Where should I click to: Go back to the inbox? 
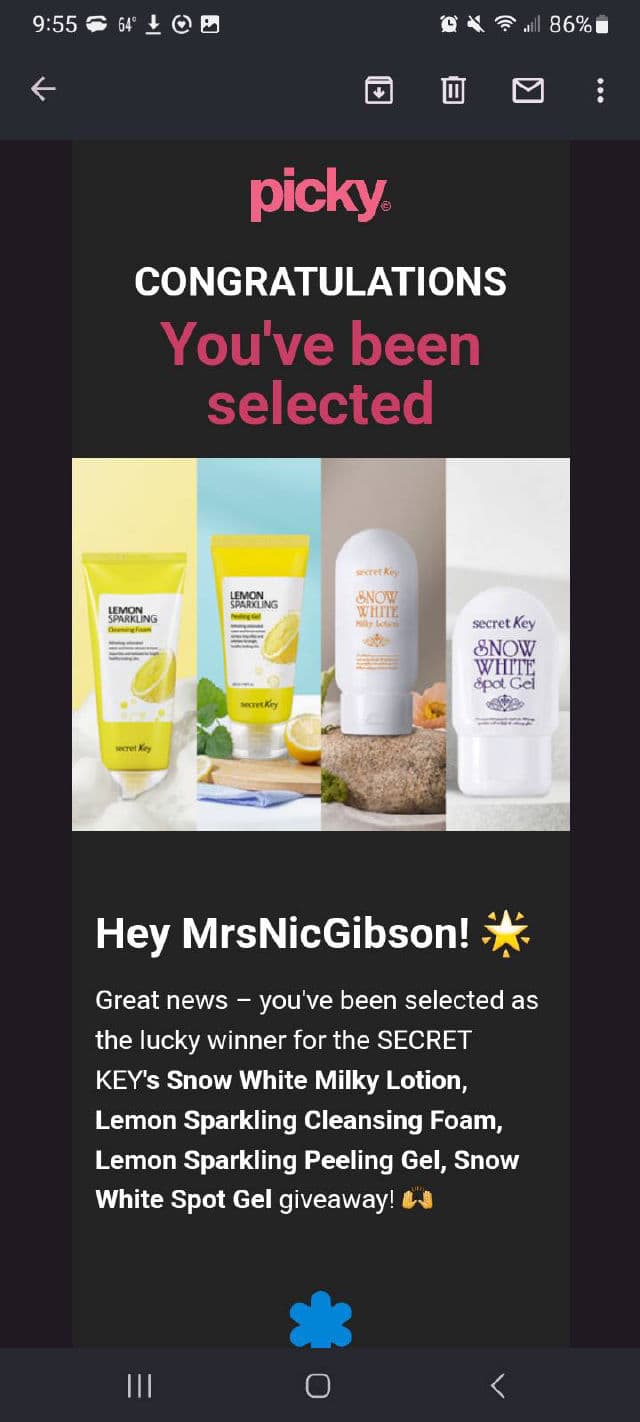click(43, 90)
